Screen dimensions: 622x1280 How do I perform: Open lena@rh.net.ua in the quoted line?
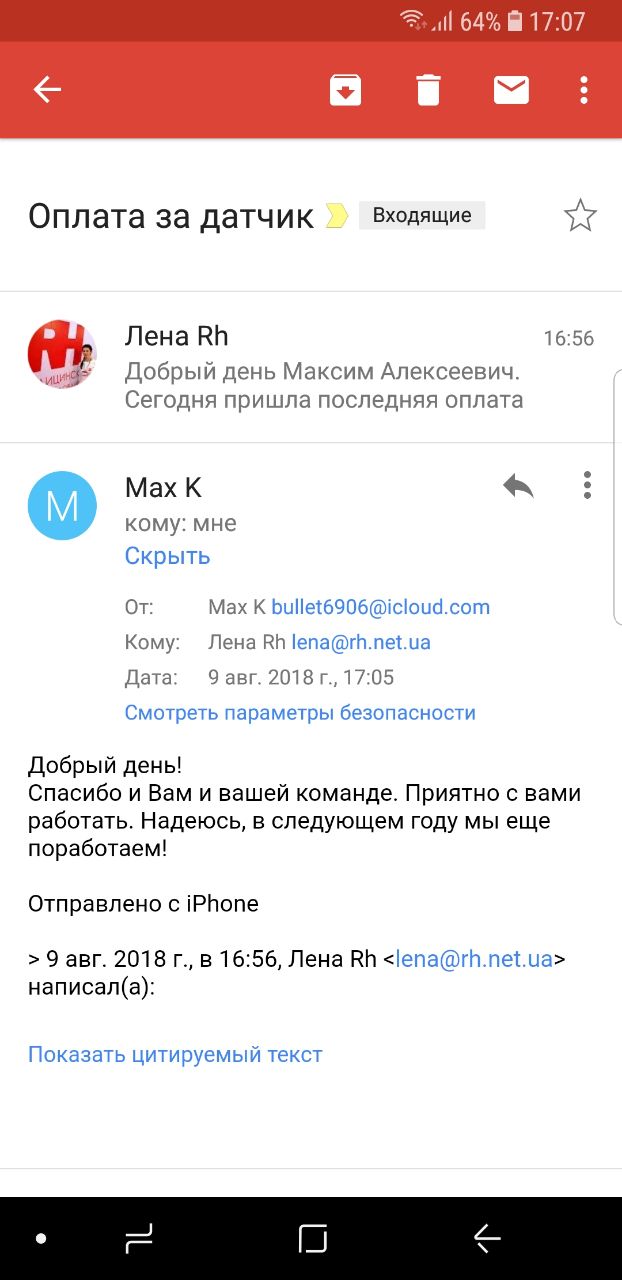[x=474, y=960]
